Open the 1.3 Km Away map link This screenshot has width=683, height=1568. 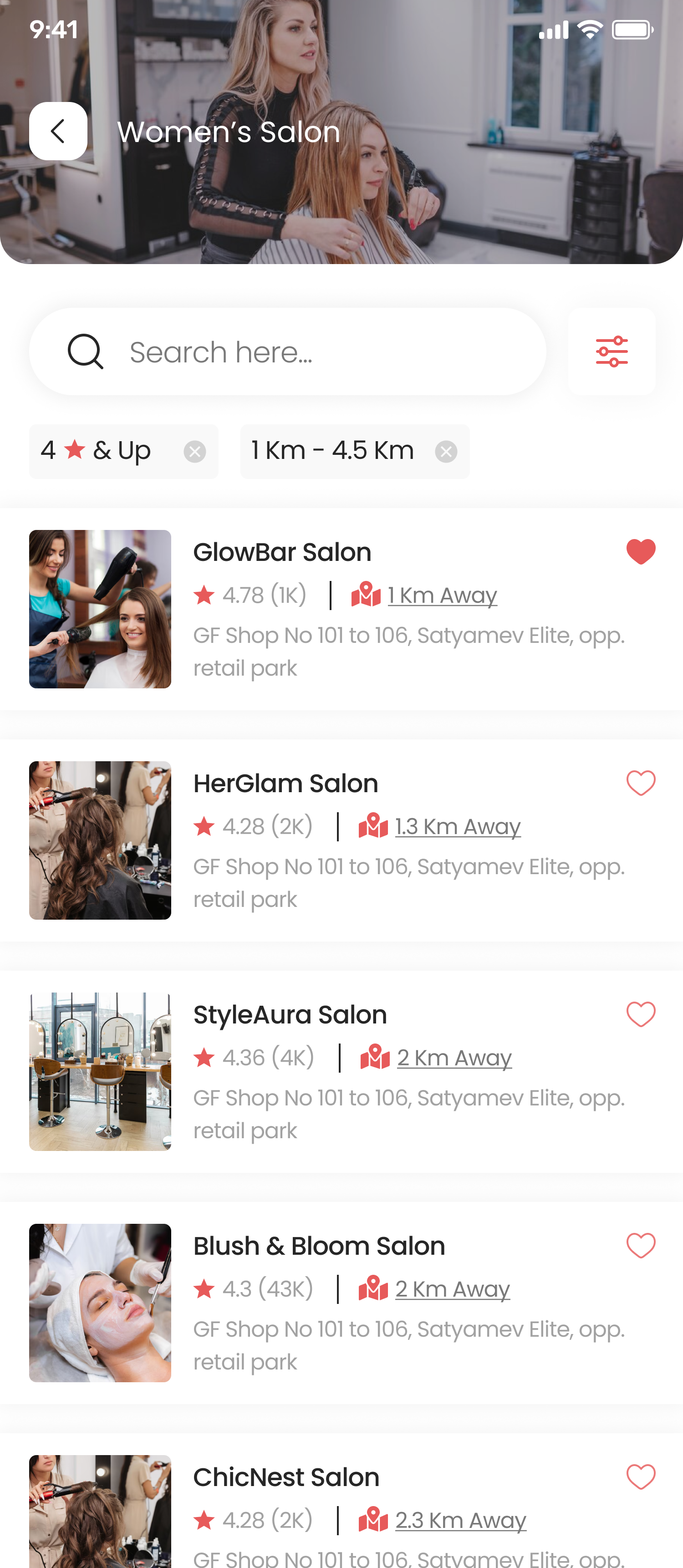point(457,827)
